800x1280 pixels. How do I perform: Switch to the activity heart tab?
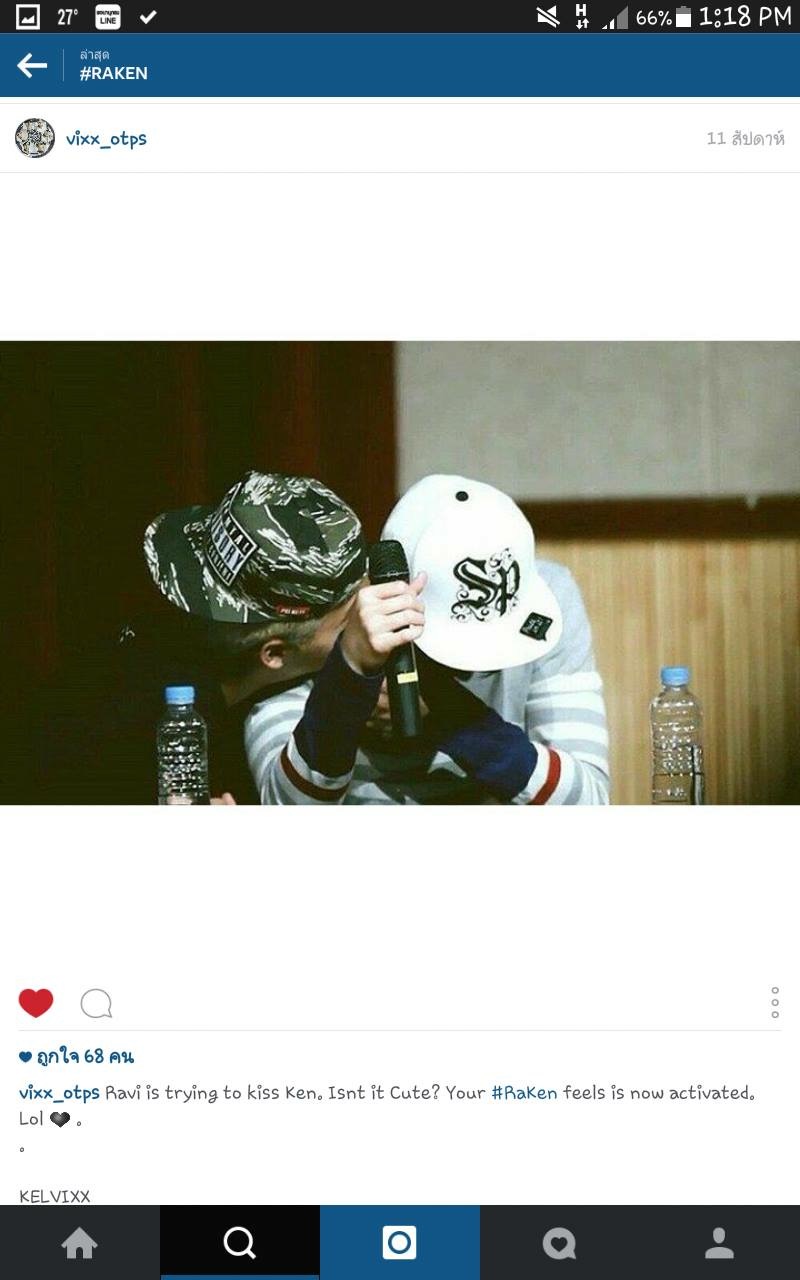click(560, 1243)
